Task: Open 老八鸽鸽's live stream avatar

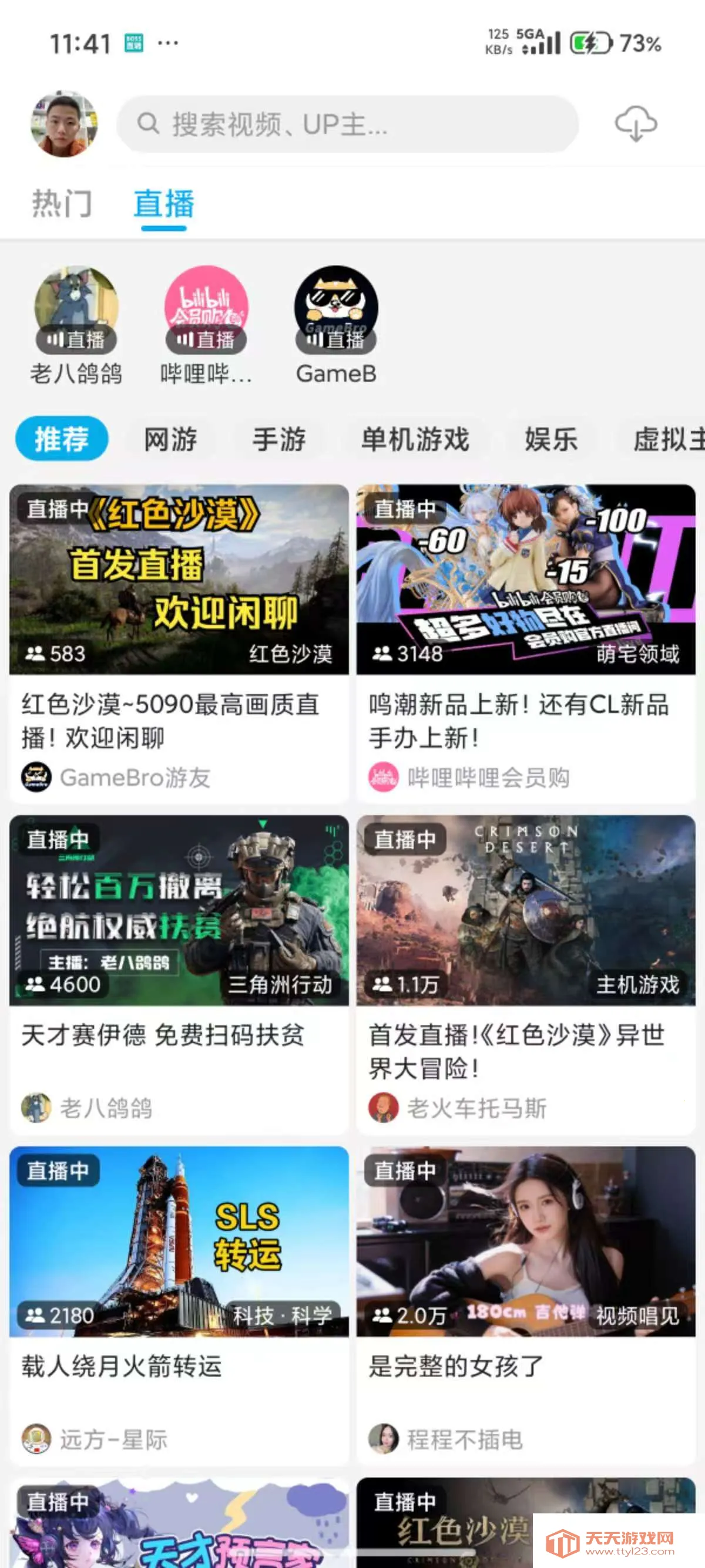Action: pyautogui.click(x=75, y=311)
